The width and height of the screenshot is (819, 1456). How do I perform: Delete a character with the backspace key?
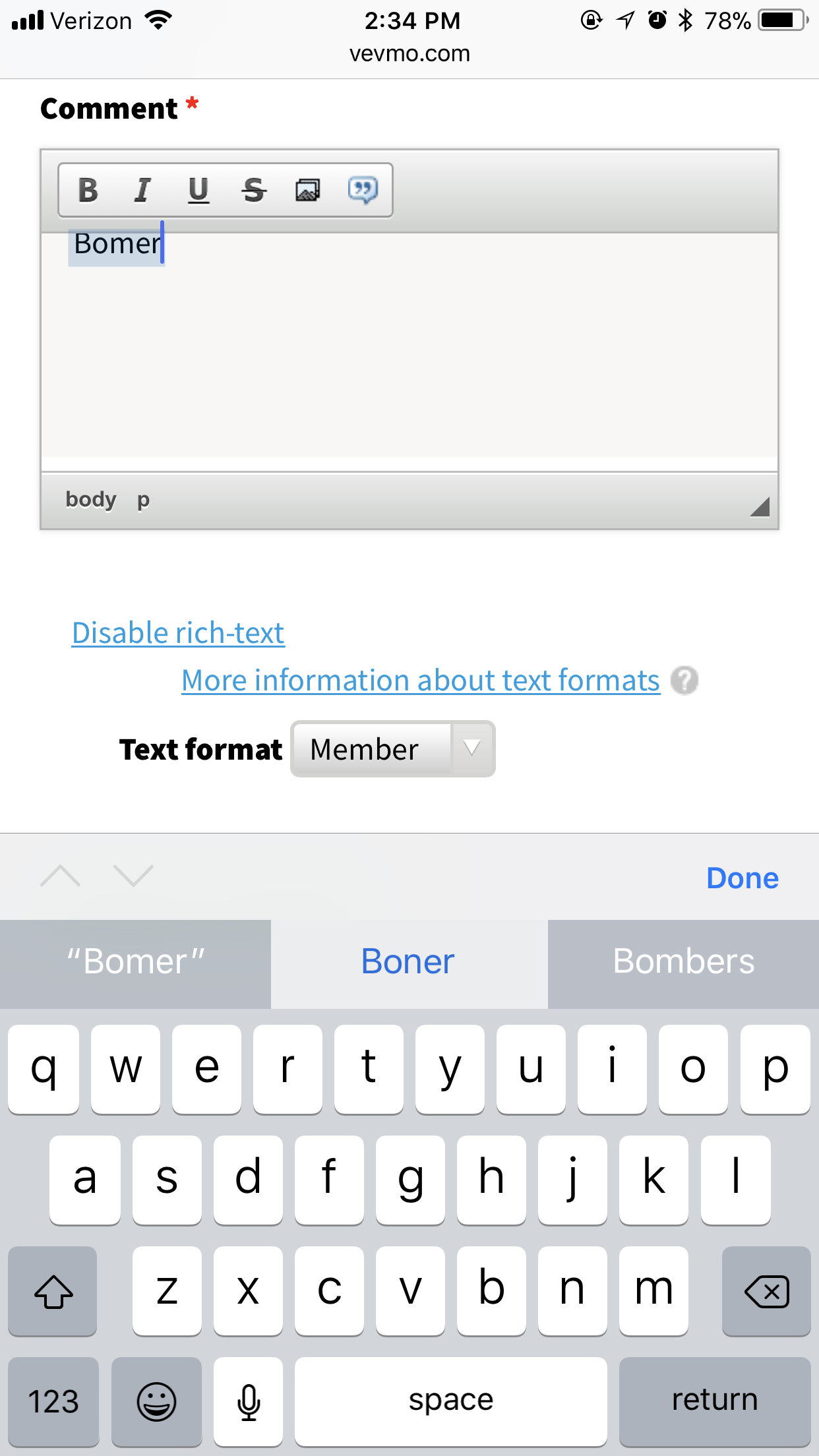point(766,1291)
